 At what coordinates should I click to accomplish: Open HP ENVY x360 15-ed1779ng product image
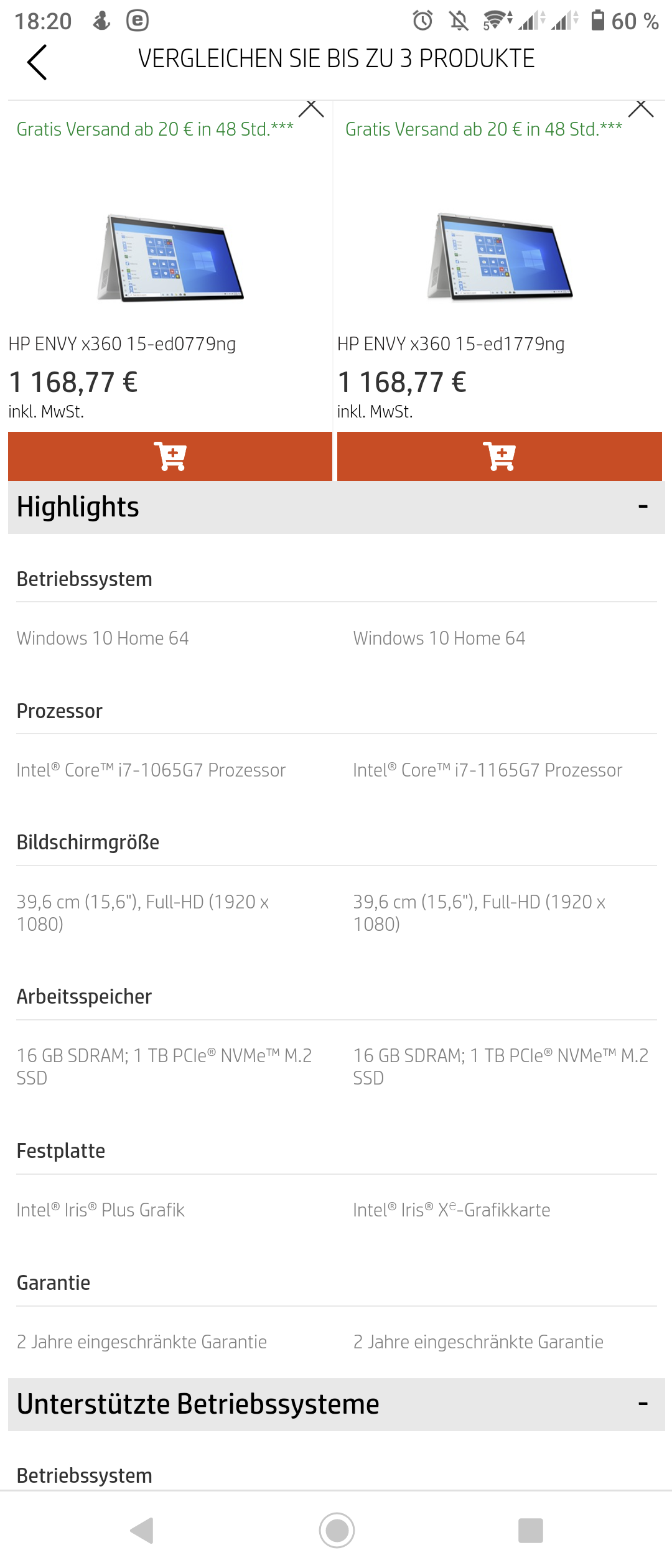[500, 257]
